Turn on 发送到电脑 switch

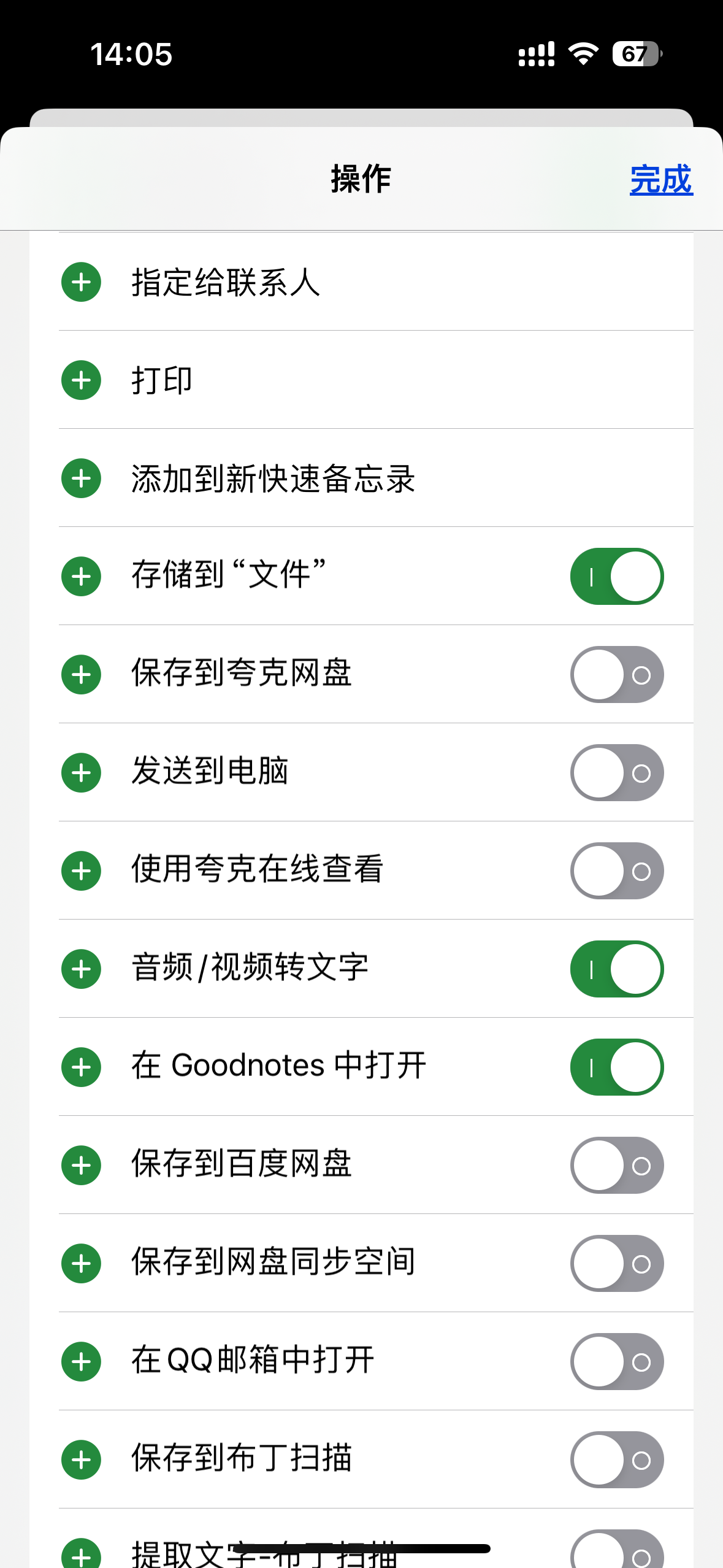(x=617, y=773)
